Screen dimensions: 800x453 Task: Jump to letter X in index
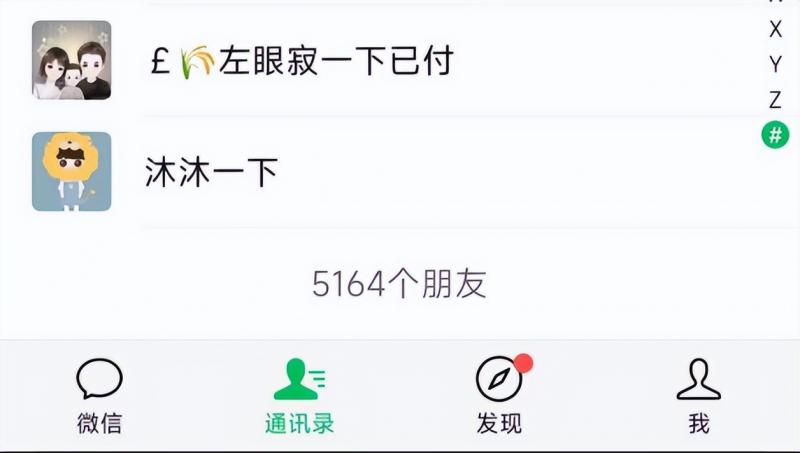pyautogui.click(x=775, y=30)
